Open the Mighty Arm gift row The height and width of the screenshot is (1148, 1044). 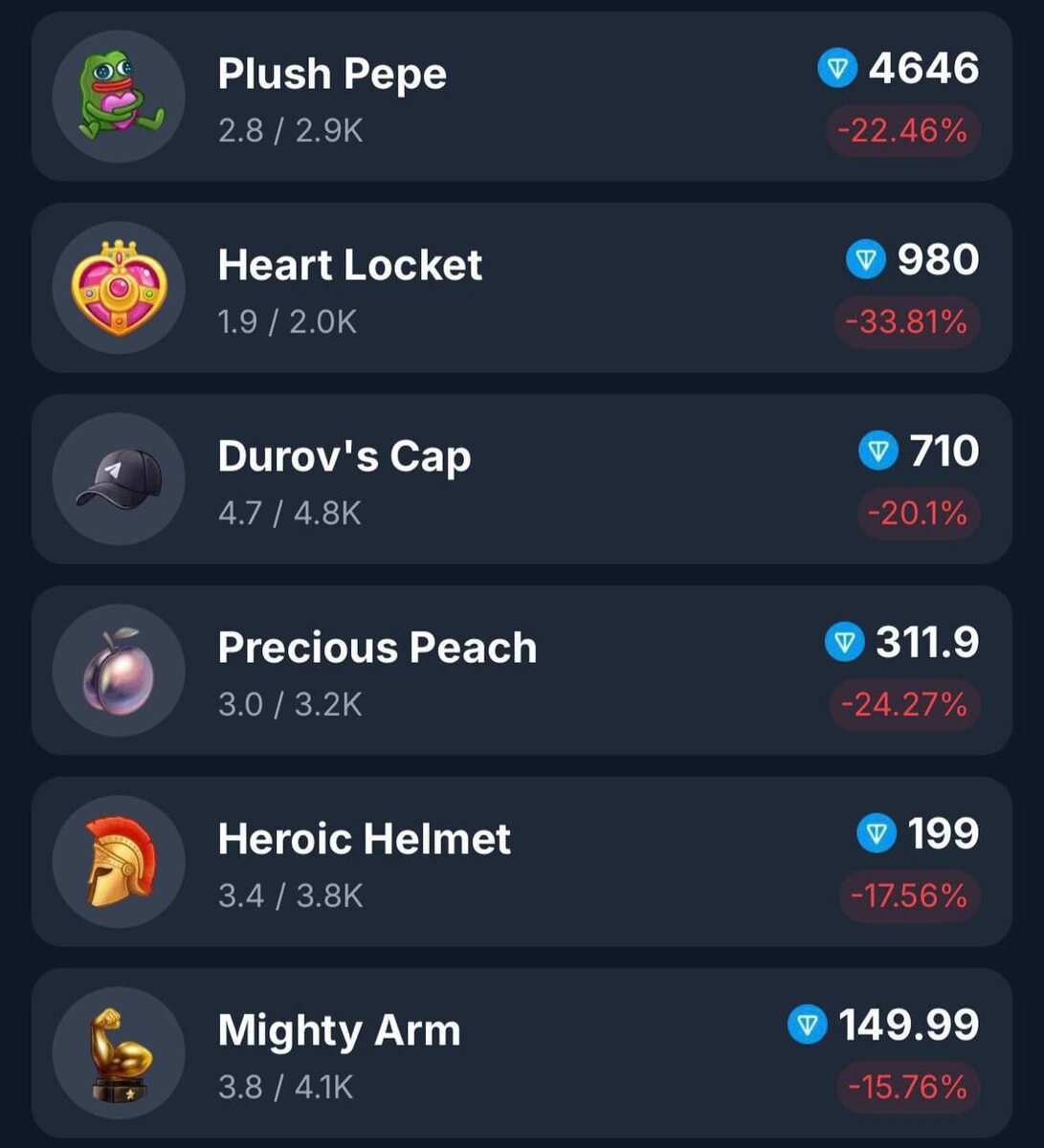tap(522, 1053)
